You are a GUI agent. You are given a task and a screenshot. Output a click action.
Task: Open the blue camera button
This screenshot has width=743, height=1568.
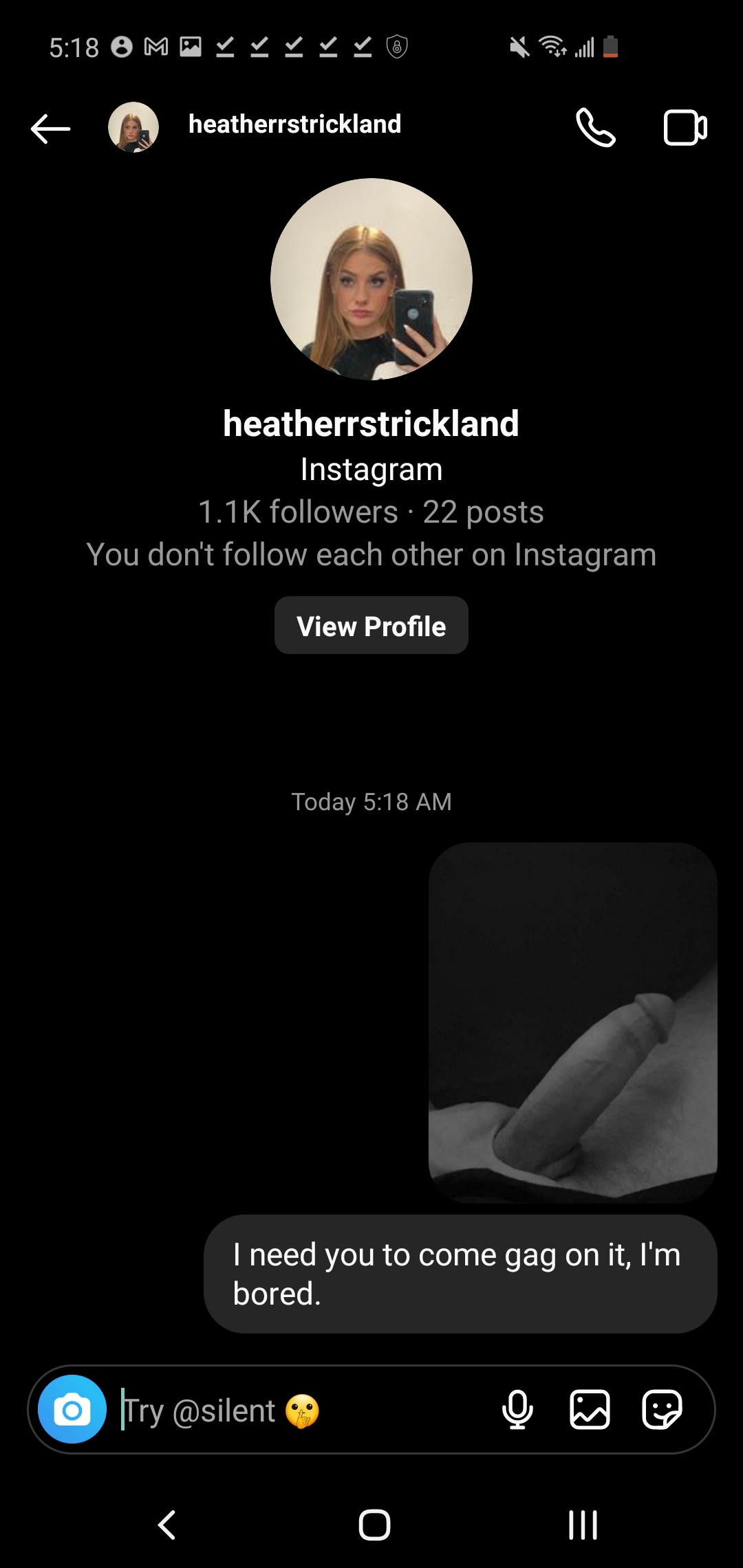tap(72, 1410)
